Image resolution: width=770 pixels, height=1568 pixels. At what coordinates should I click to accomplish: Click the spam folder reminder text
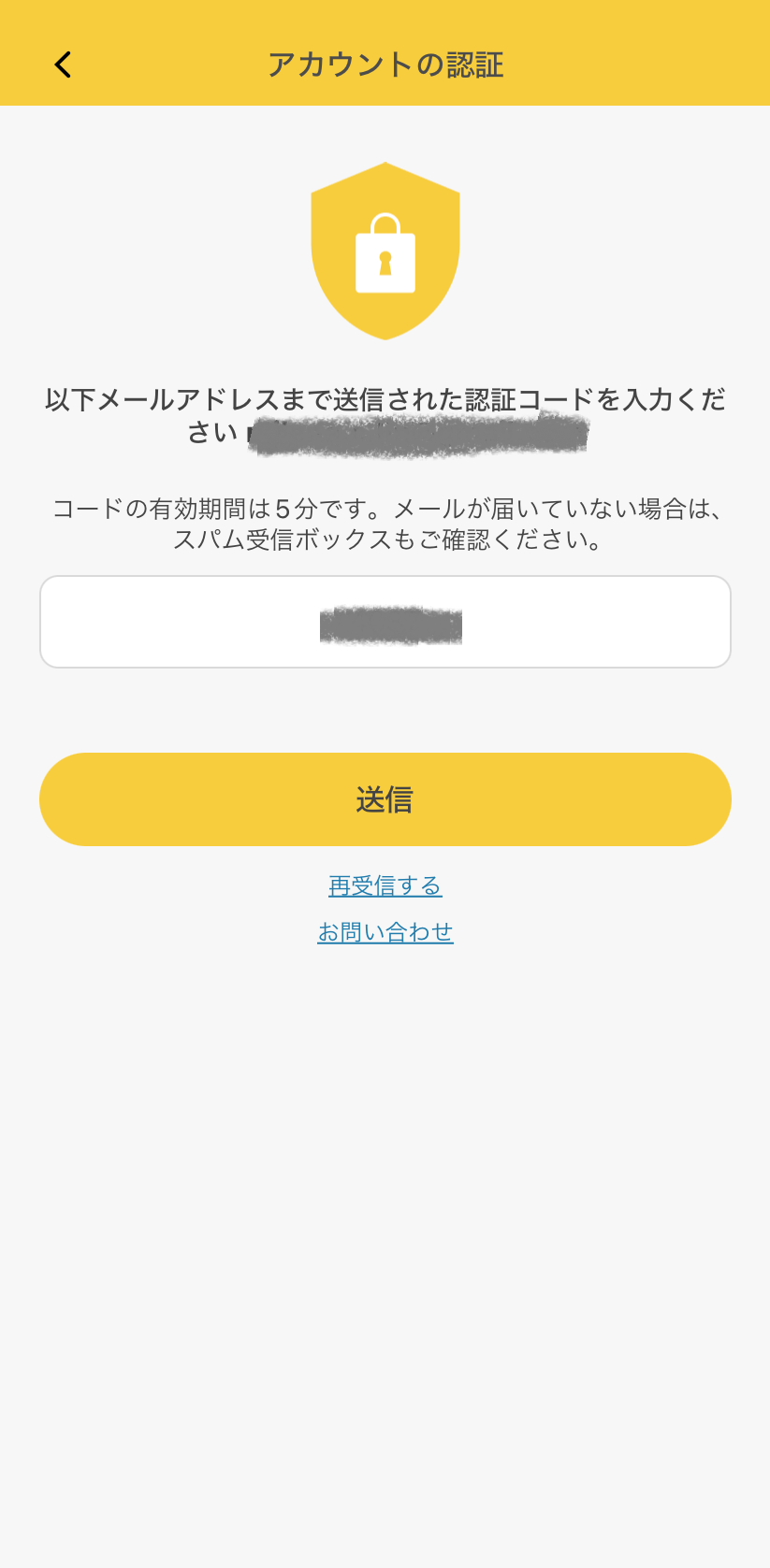(385, 540)
